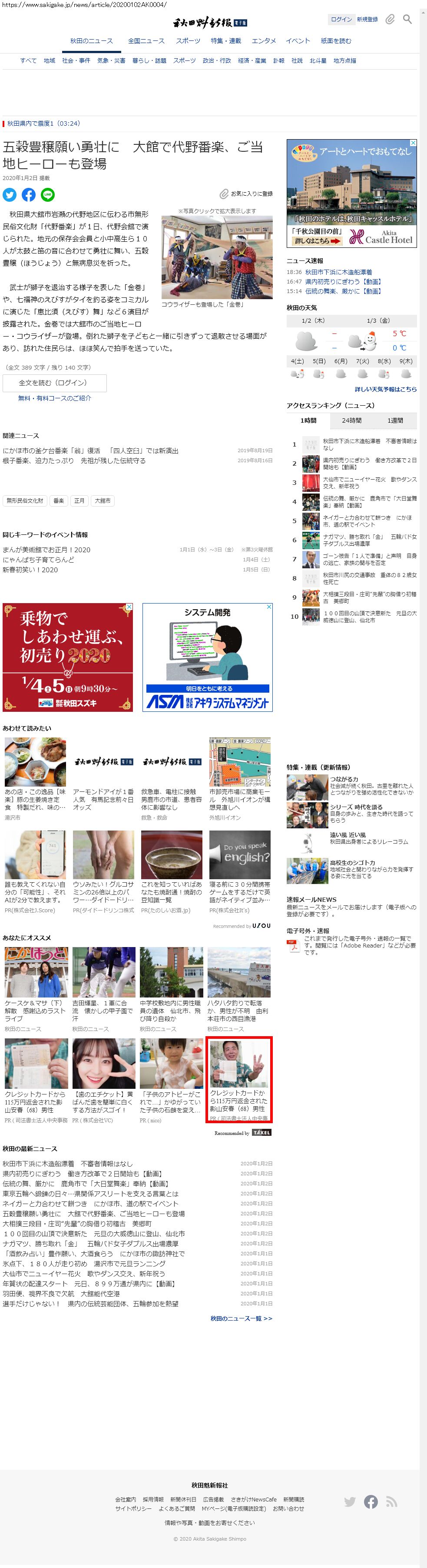This screenshot has height=1568, width=427.
Task: Select the 無形民俗文化財 tag chip
Action: (25, 501)
